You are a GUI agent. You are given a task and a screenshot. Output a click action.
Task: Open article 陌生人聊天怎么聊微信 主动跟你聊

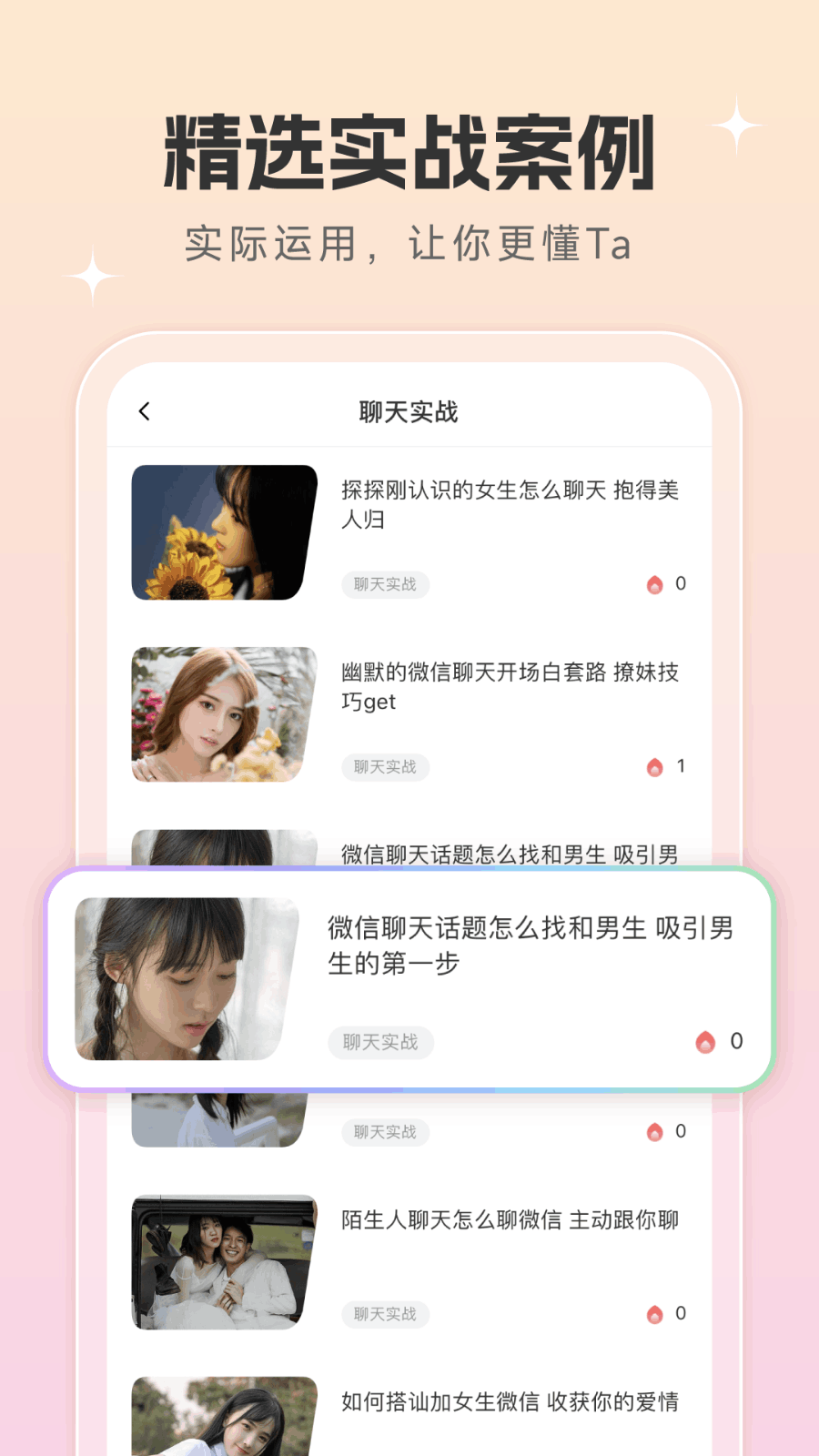click(510, 1219)
